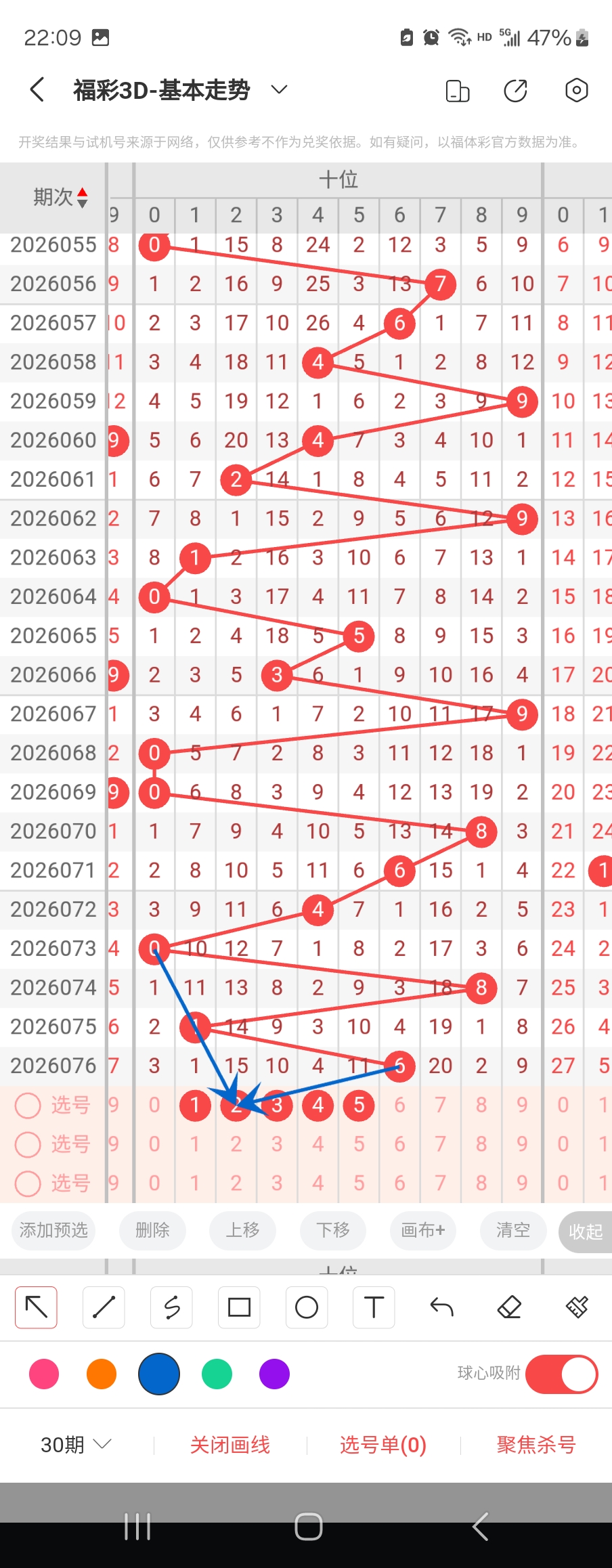Image resolution: width=612 pixels, height=1568 pixels.
Task: Clear with the 清空 button
Action: pos(513,1230)
